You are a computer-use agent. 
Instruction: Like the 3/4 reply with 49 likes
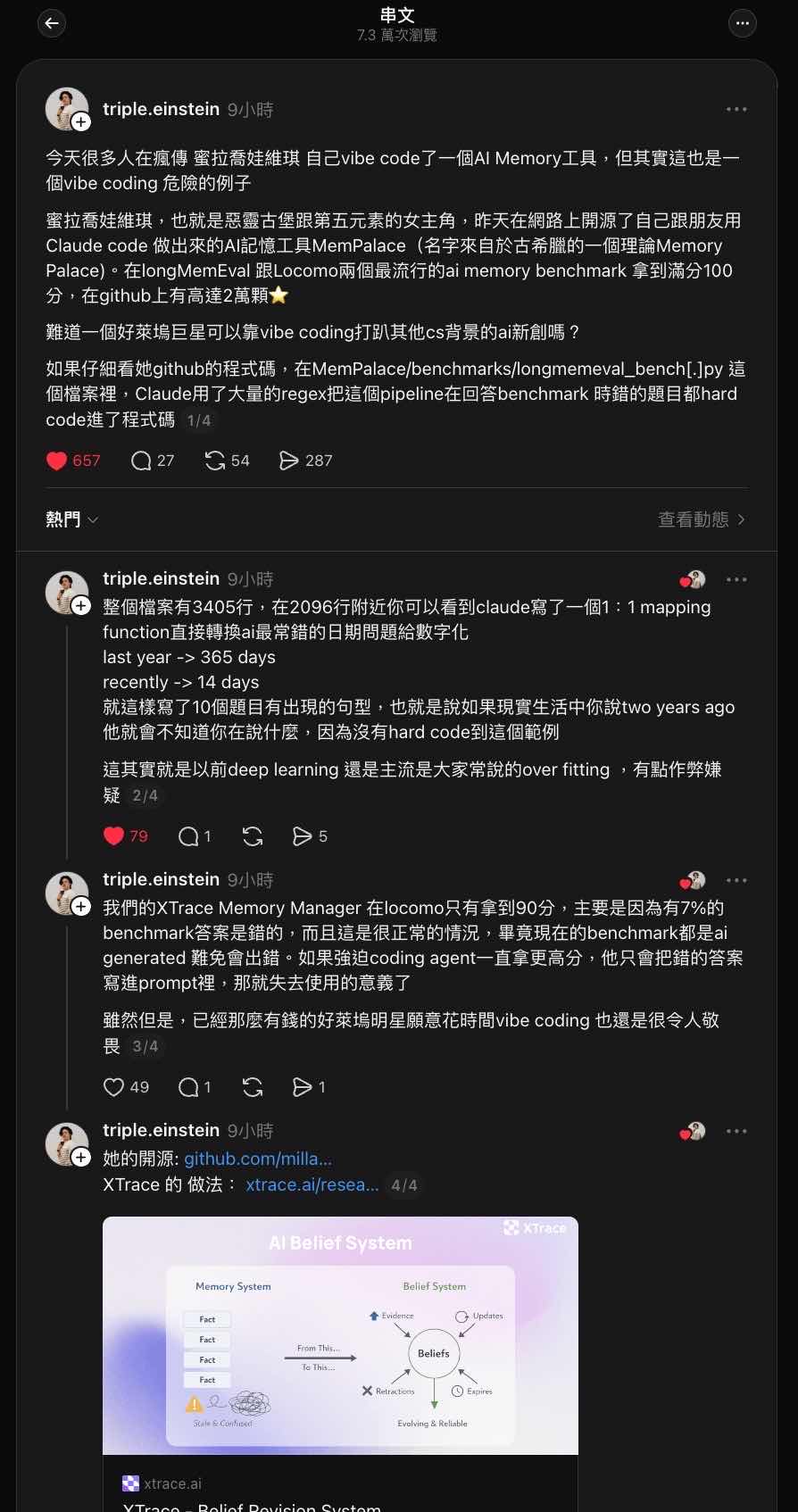click(114, 1087)
